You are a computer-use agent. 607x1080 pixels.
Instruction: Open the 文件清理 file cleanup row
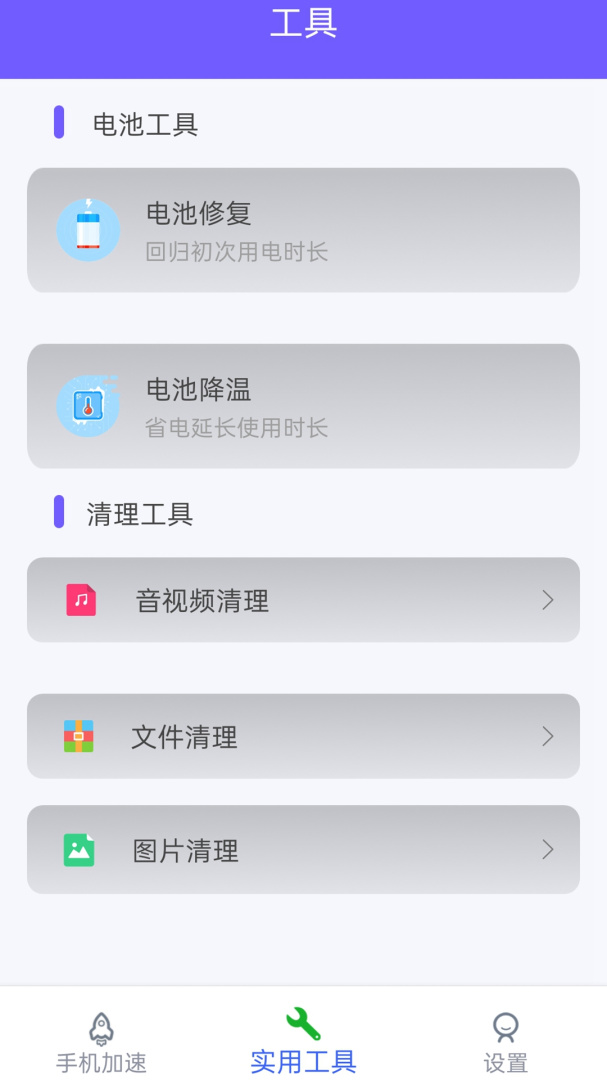[303, 736]
